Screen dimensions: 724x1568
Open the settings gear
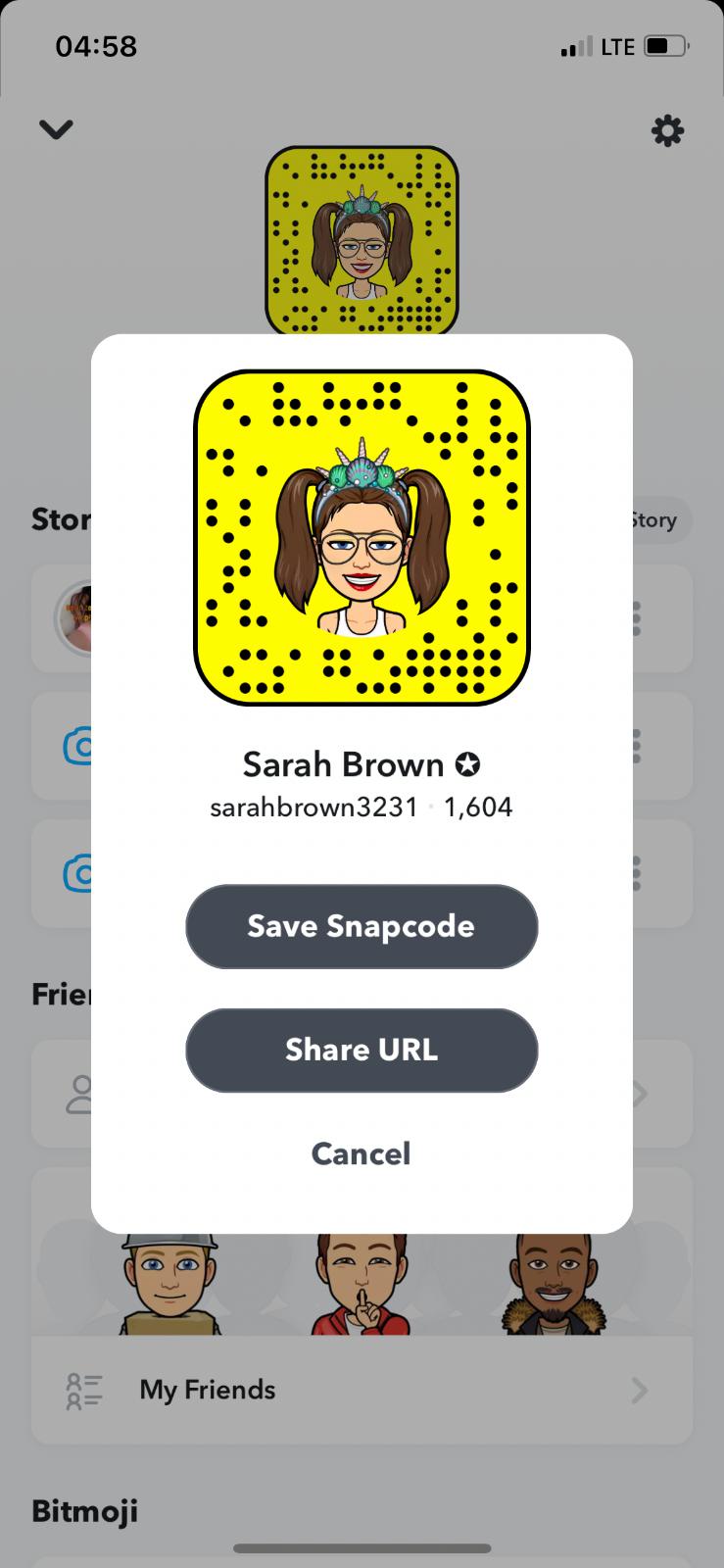667,130
